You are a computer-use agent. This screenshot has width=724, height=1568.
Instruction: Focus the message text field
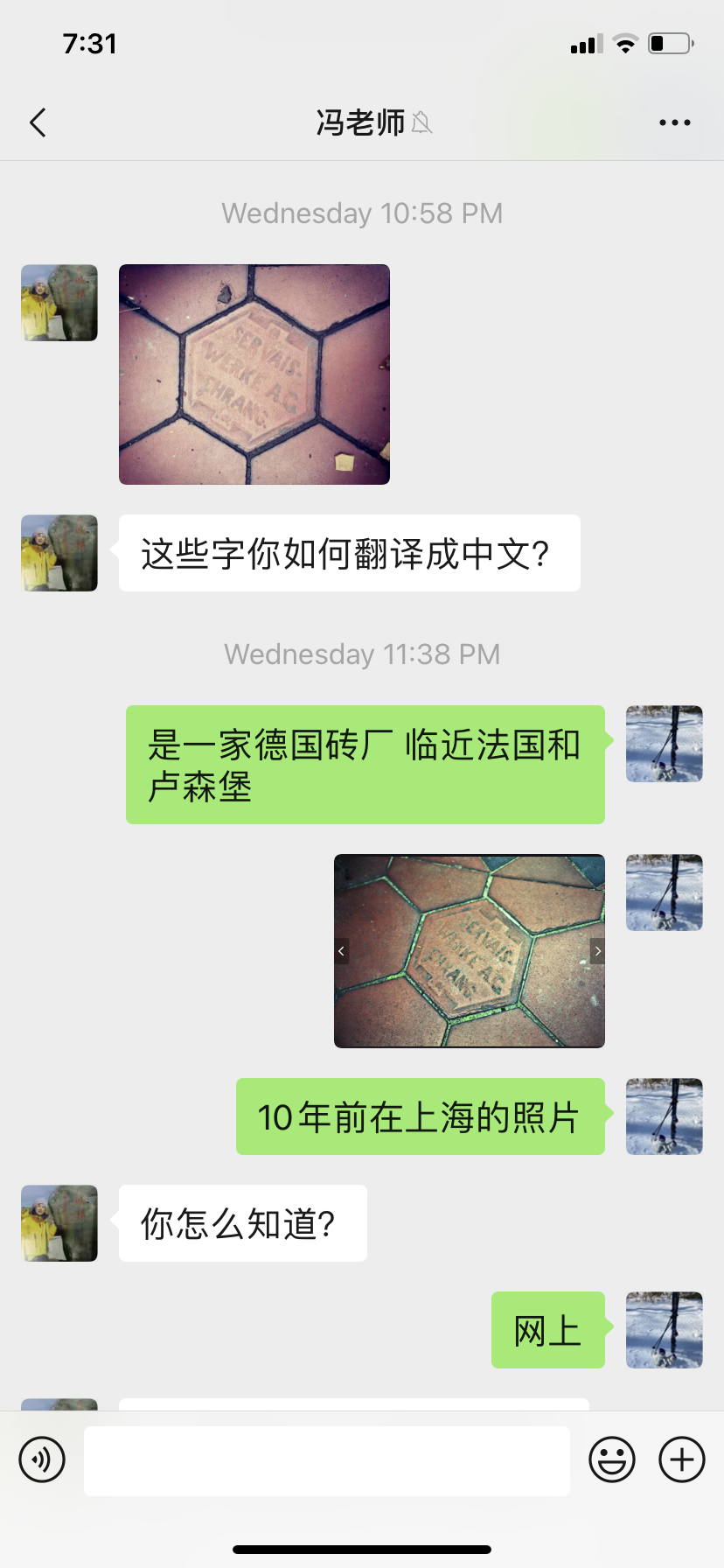[x=326, y=1460]
